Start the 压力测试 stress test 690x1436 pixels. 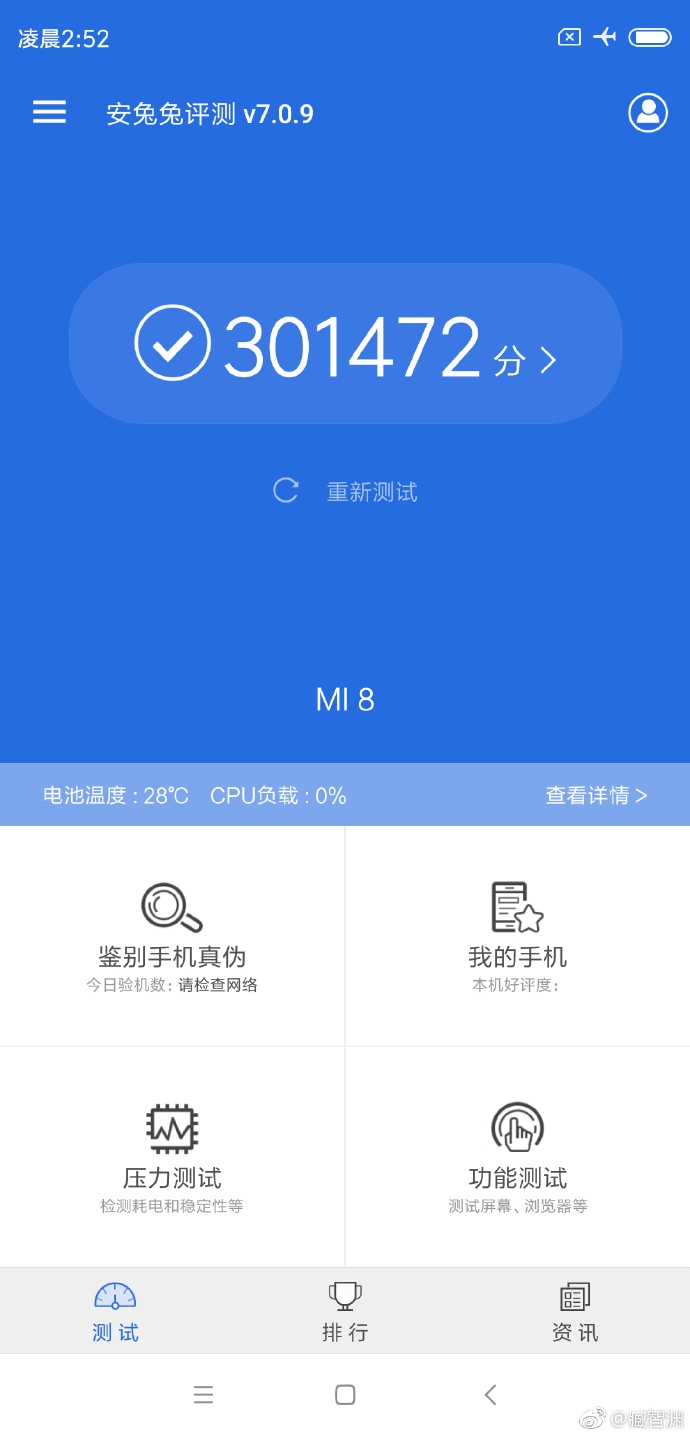tap(172, 1156)
